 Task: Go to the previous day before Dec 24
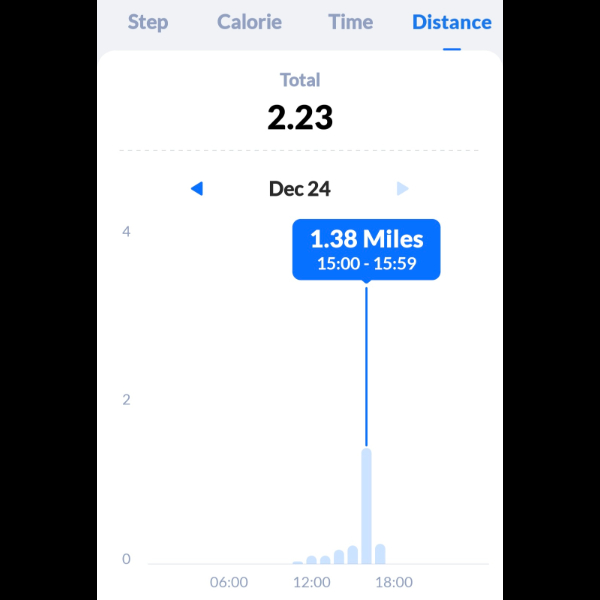click(197, 188)
